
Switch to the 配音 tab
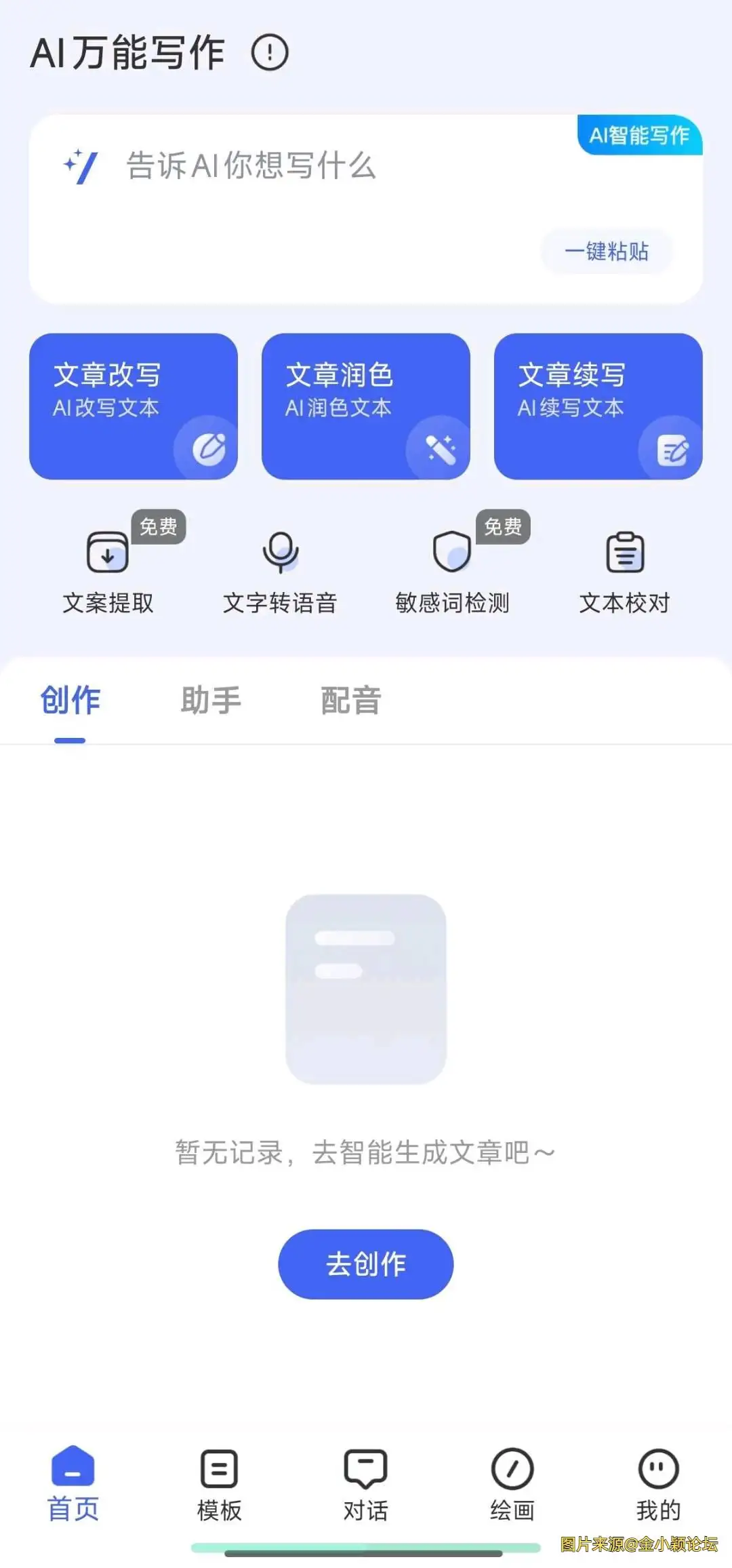pos(350,701)
